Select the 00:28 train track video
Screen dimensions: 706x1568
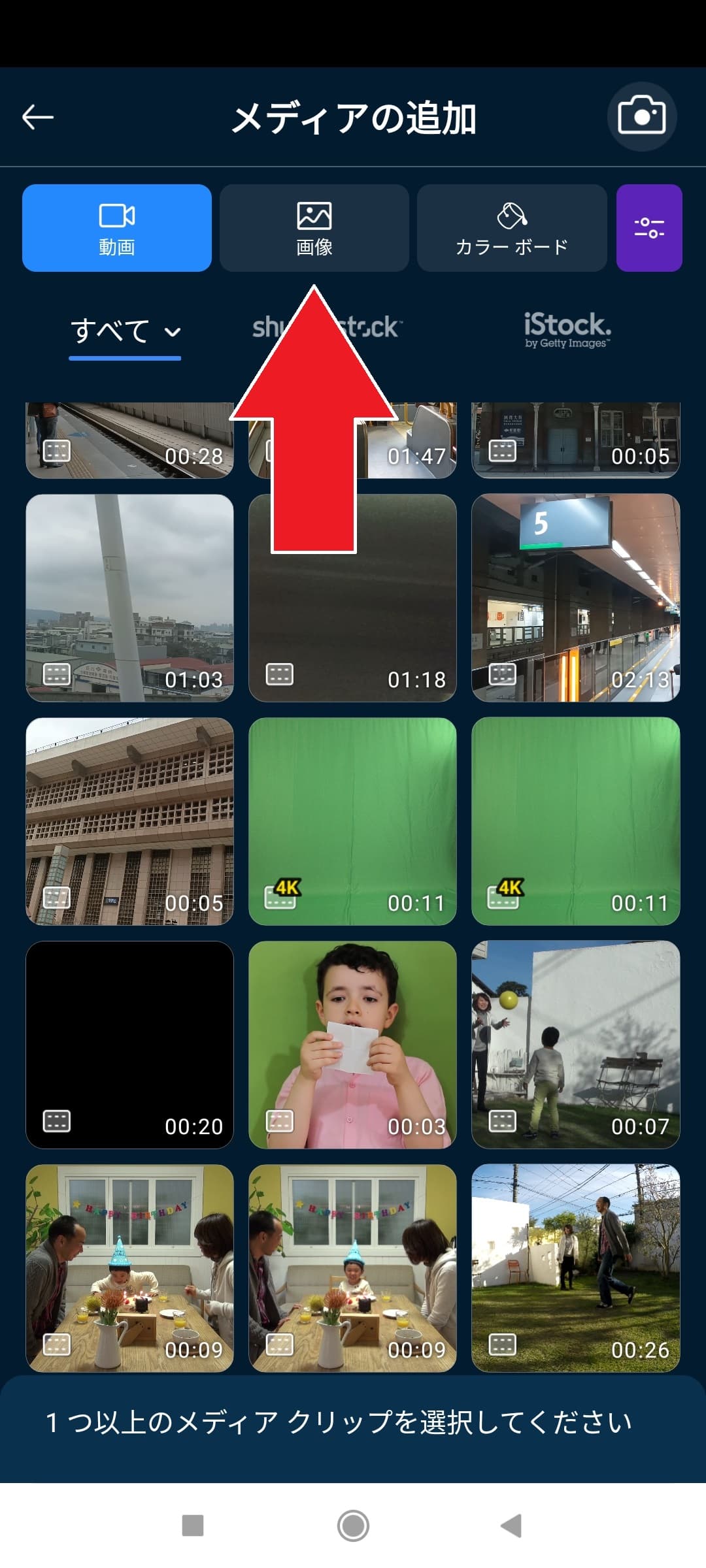(129, 440)
